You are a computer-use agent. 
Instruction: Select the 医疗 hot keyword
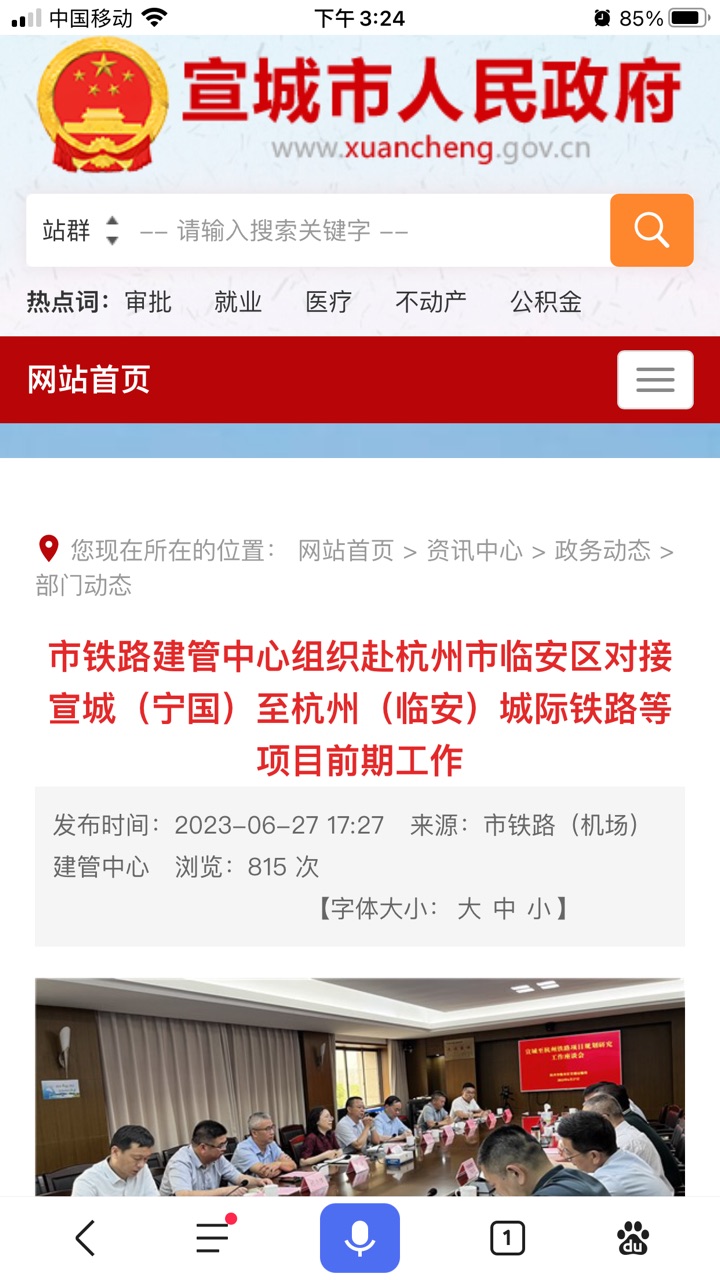[x=329, y=302]
